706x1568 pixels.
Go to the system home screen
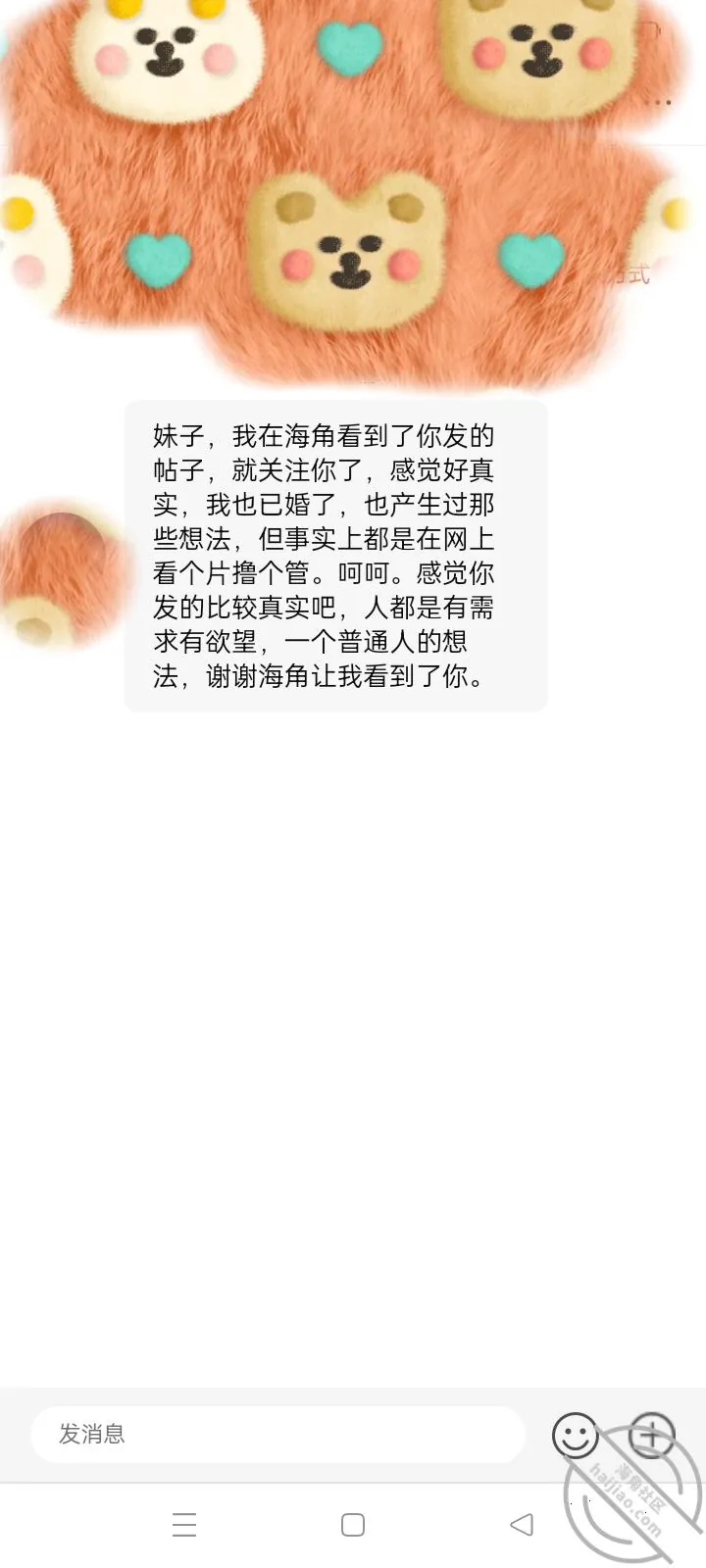pos(353,1525)
